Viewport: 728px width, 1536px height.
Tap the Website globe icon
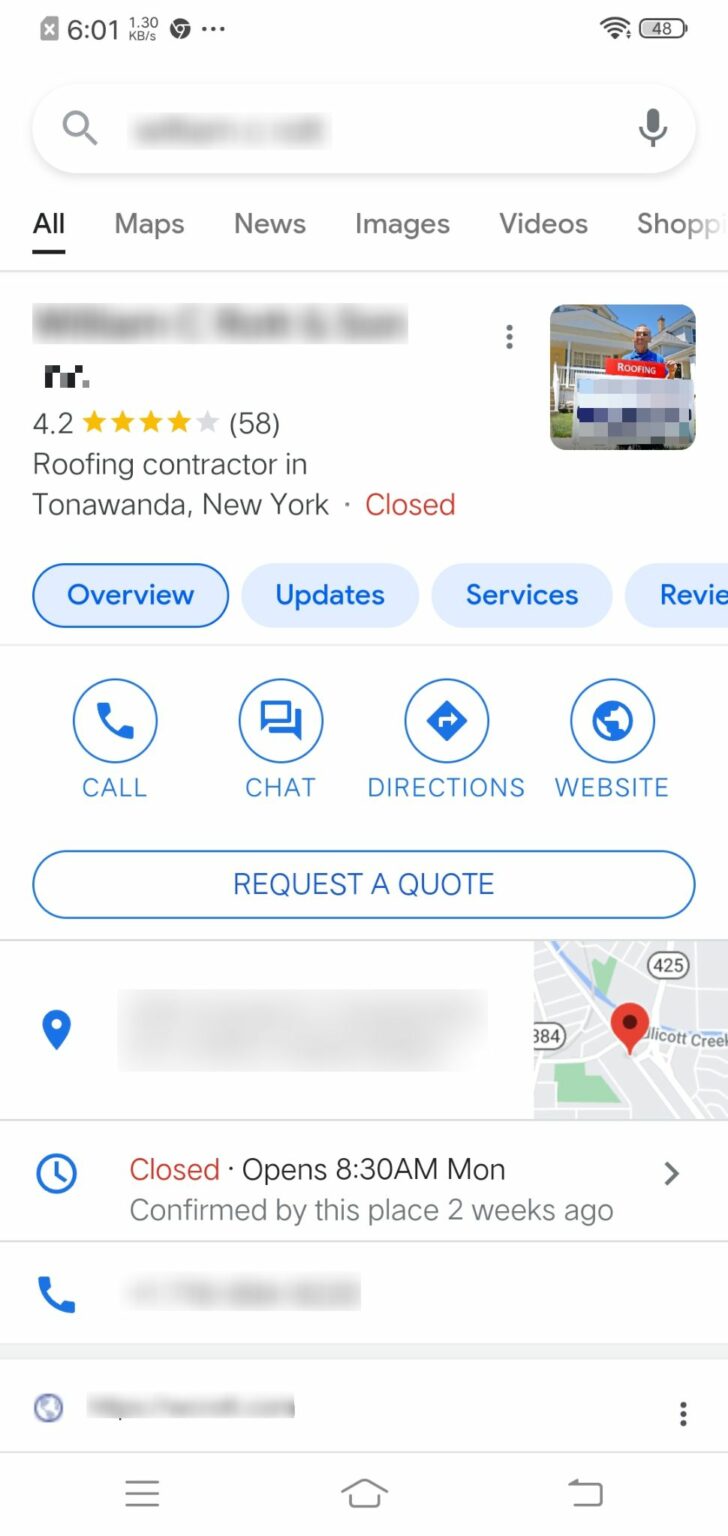click(x=611, y=720)
